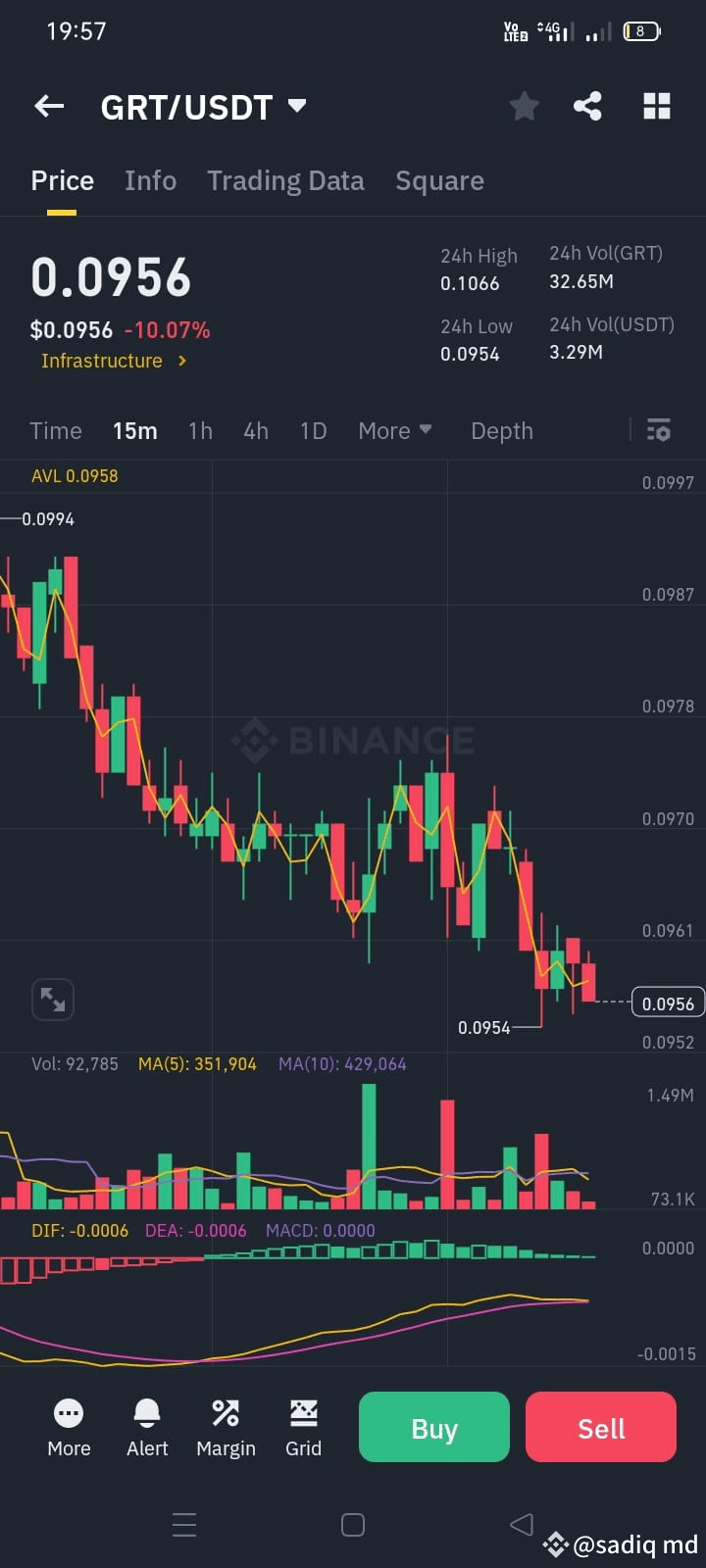Switch to the Square tab
Image resolution: width=706 pixels, height=1568 pixels.
pyautogui.click(x=439, y=180)
